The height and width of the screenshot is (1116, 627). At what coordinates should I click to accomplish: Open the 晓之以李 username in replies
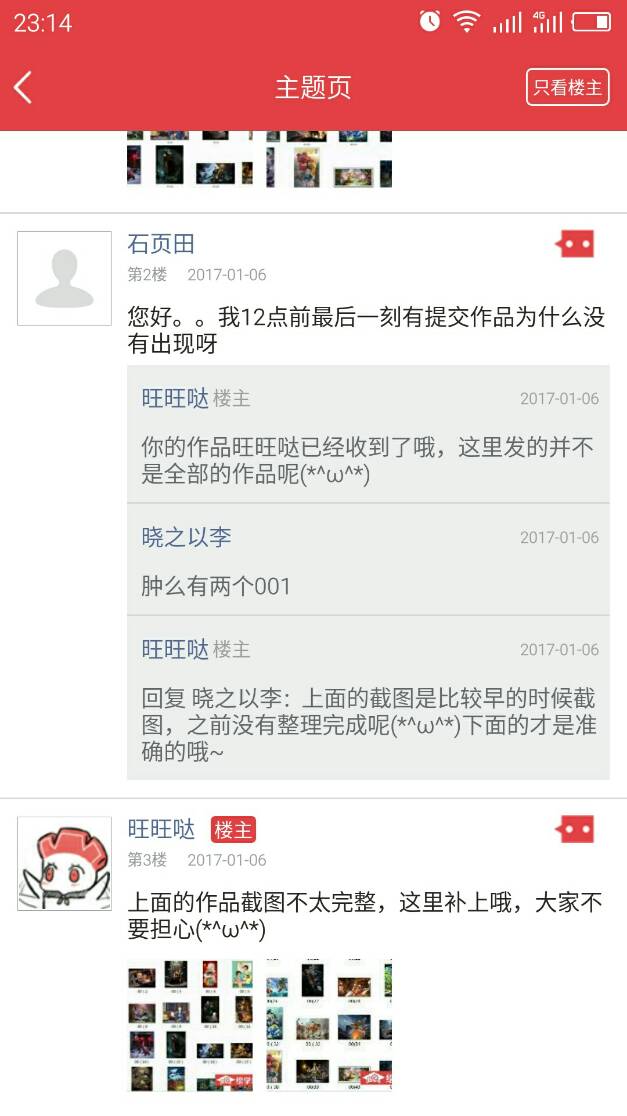186,537
